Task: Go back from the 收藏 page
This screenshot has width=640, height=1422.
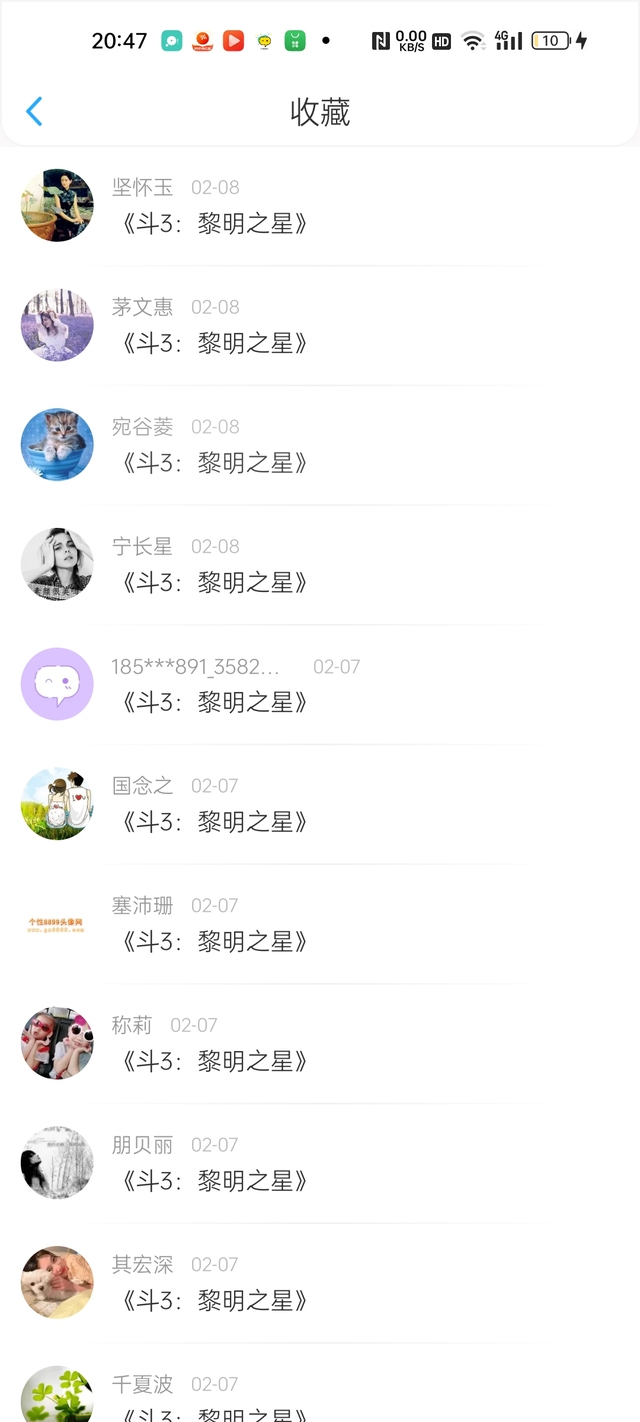Action: (34, 111)
